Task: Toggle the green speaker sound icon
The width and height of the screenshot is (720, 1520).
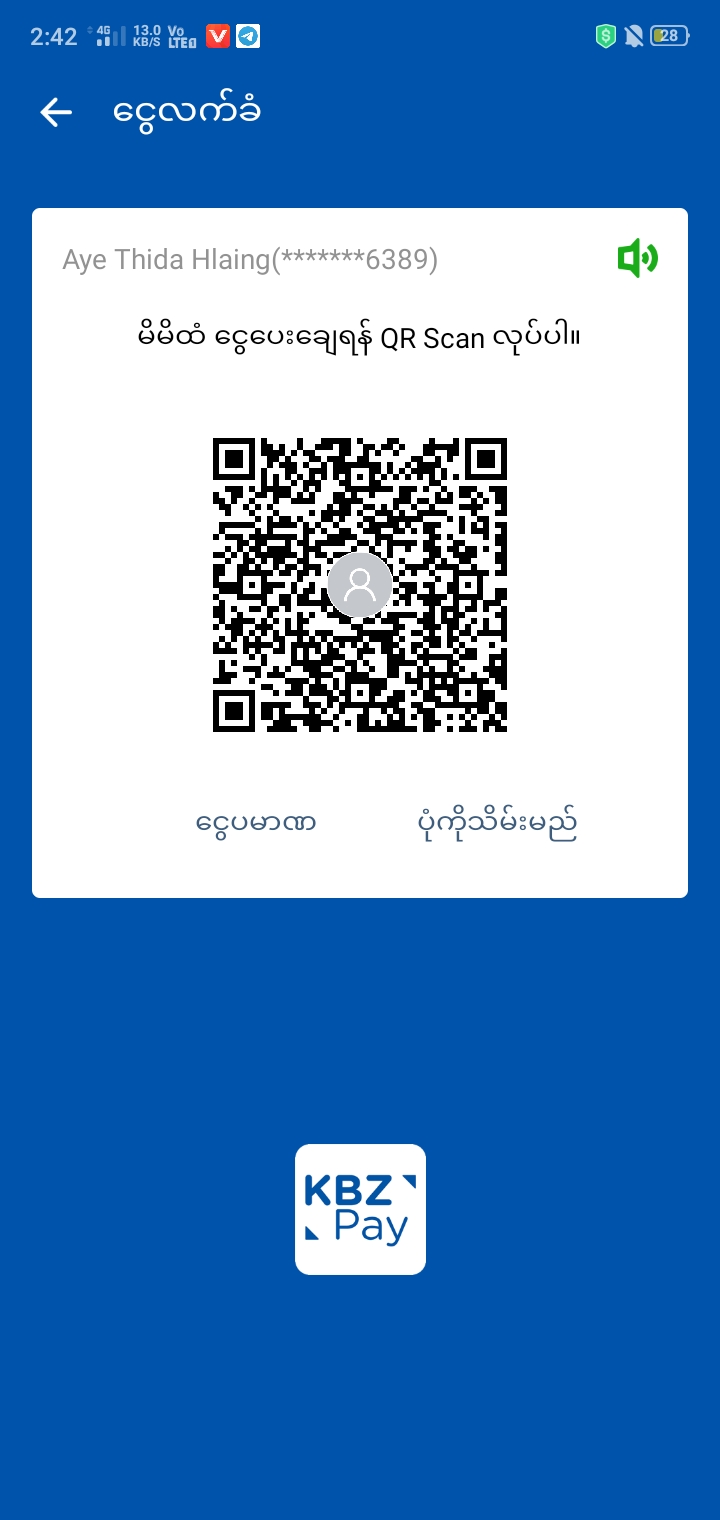Action: 637,259
